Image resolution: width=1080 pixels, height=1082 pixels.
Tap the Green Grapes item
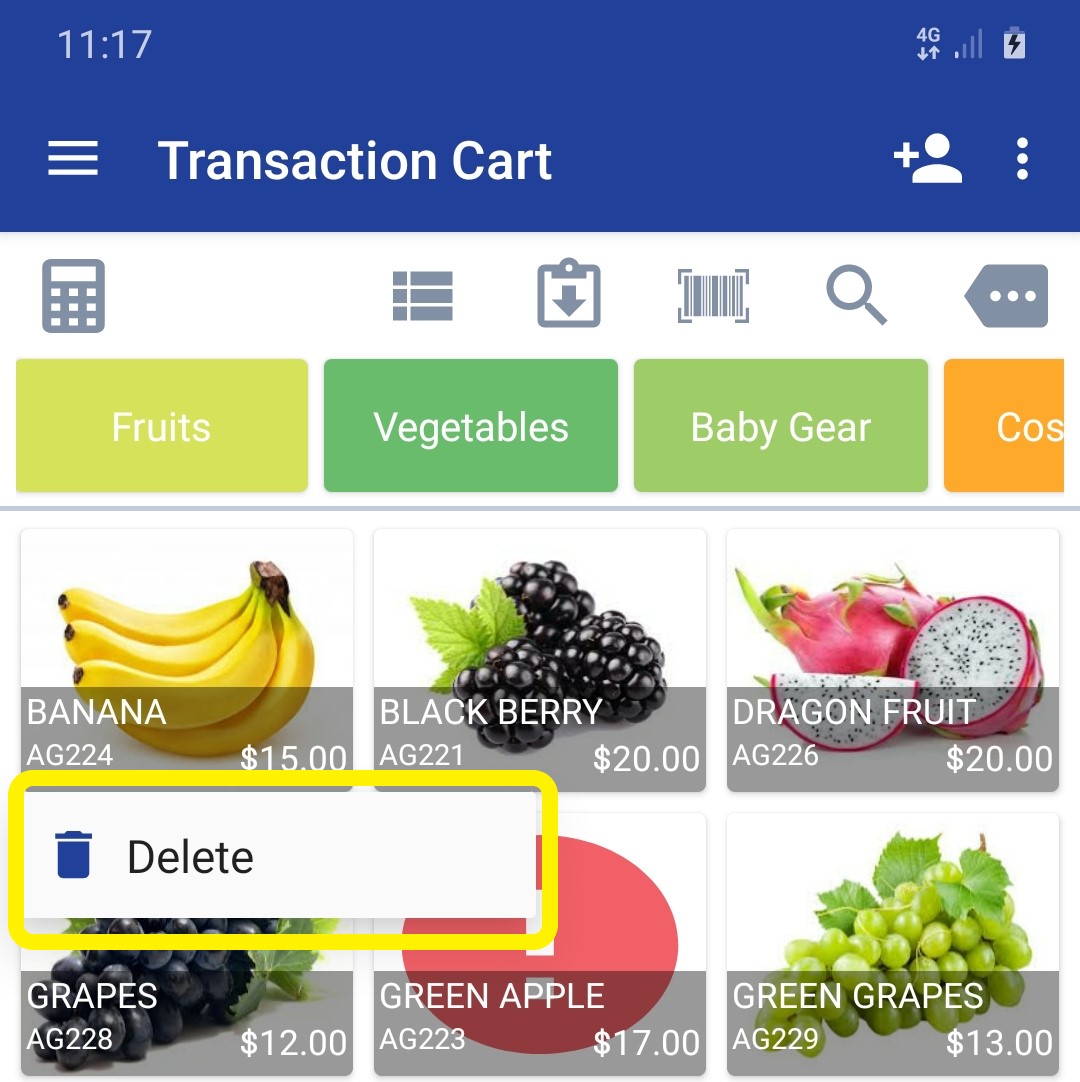pos(893,930)
